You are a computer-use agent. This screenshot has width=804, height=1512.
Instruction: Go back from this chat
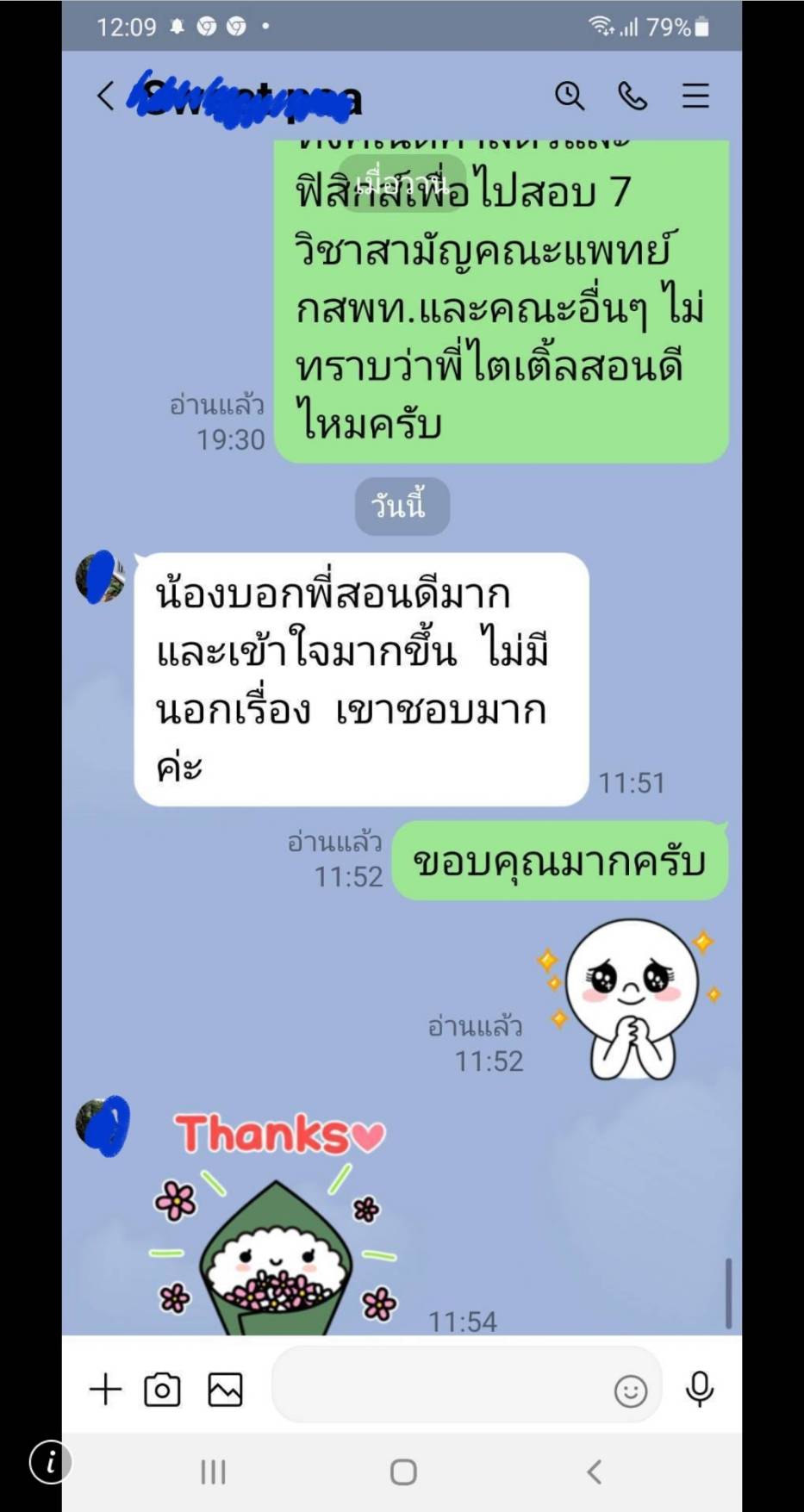coord(105,96)
